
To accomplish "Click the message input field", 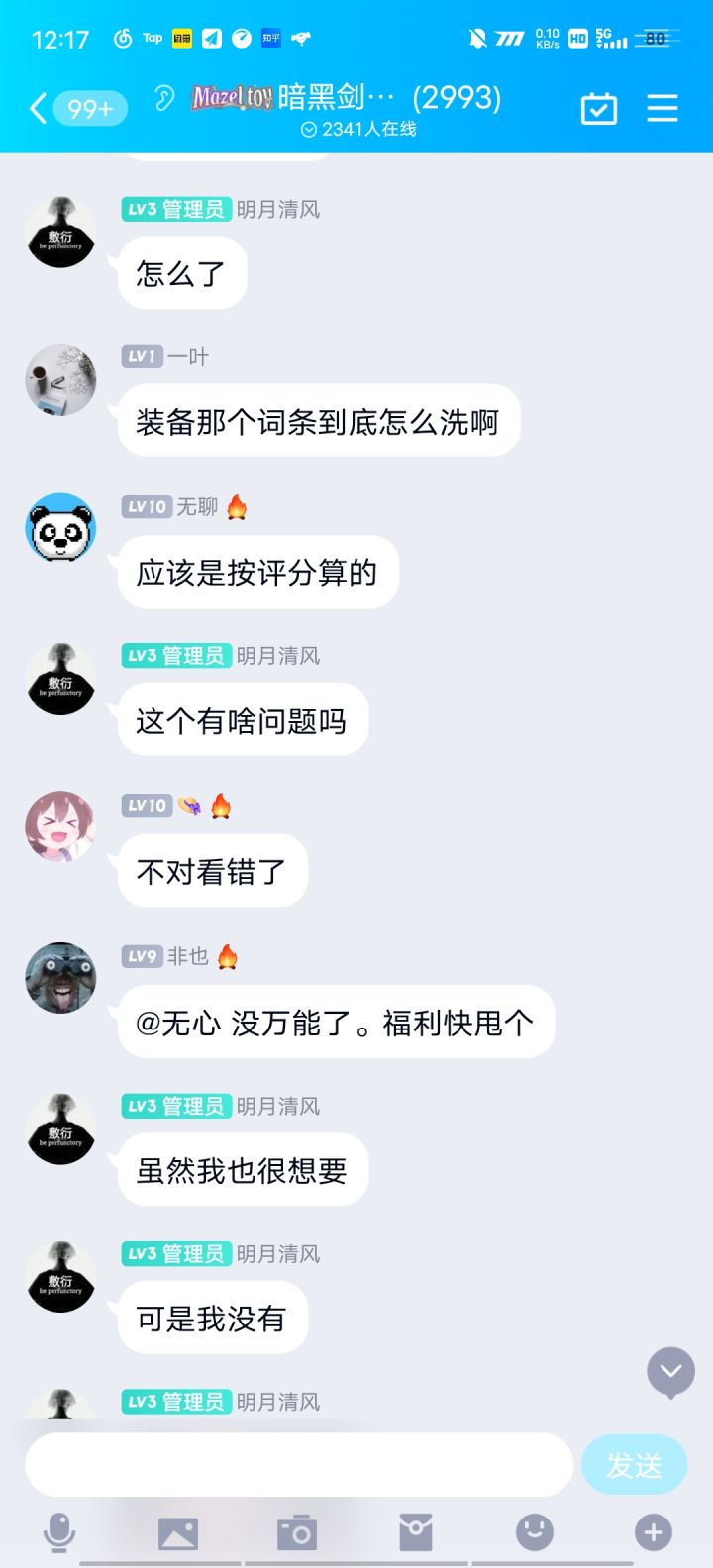I will click(x=297, y=1463).
